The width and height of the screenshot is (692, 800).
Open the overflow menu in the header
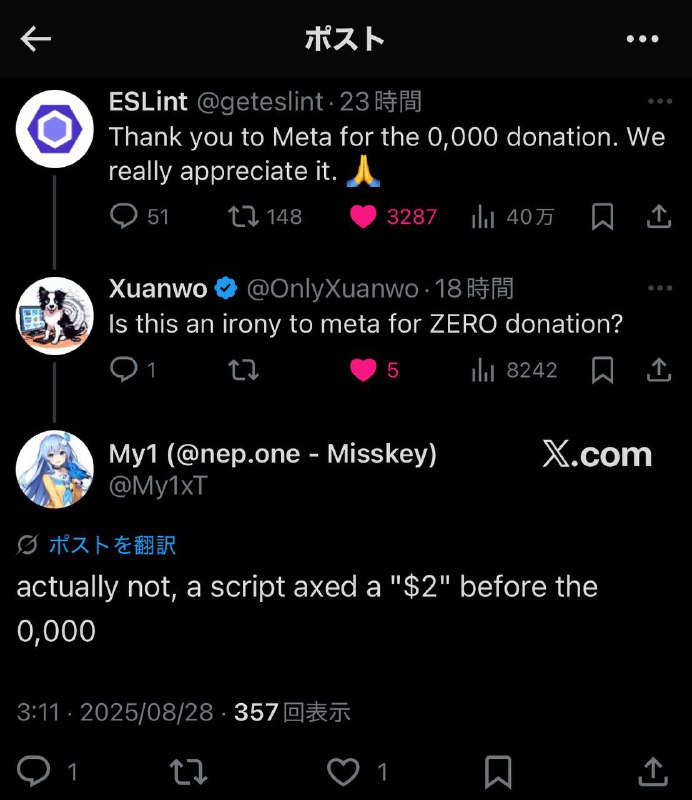tap(642, 39)
